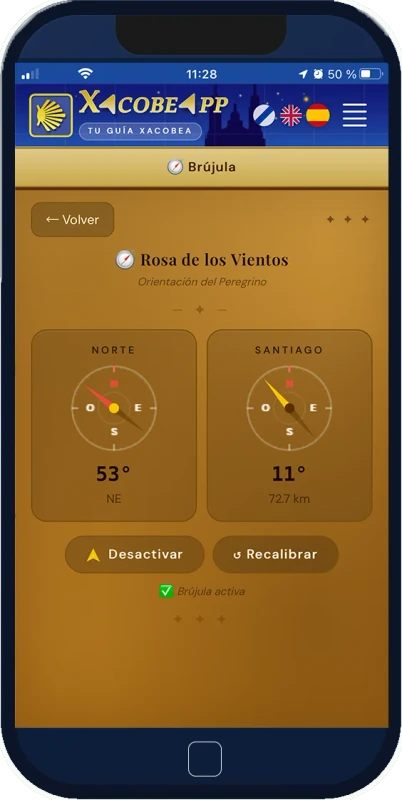Deactivate the compass with Desactivar

click(135, 555)
